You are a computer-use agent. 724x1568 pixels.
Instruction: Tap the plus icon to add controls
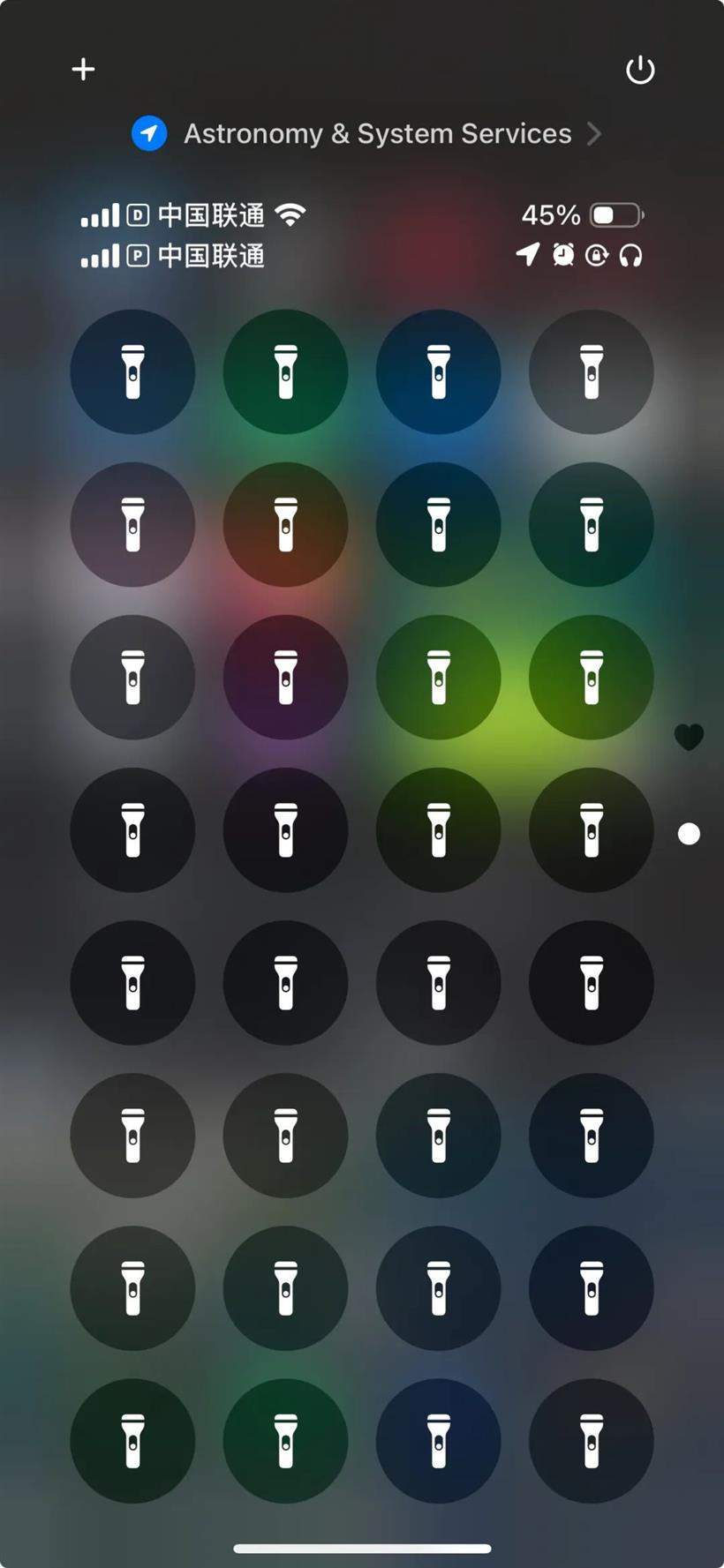pos(83,69)
